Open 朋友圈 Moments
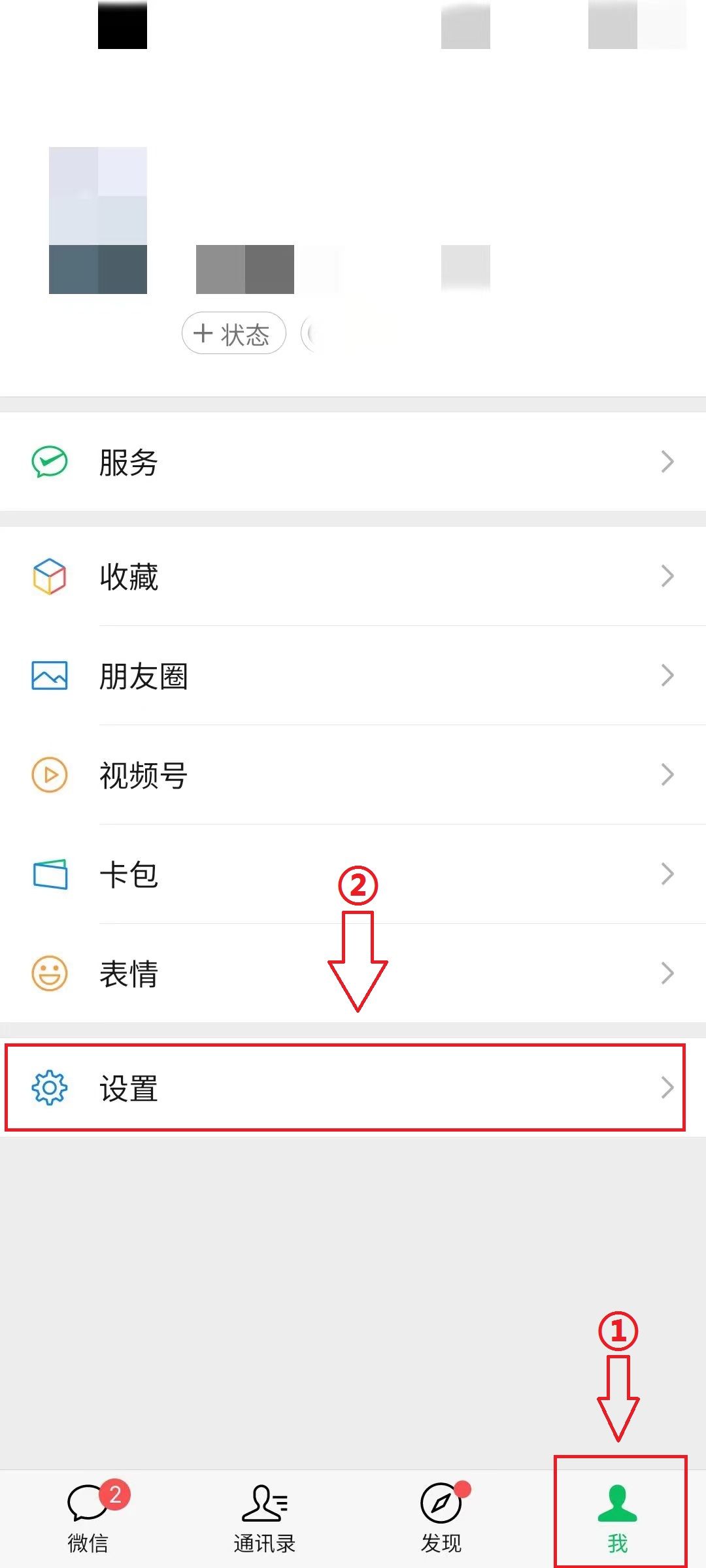 tap(353, 676)
